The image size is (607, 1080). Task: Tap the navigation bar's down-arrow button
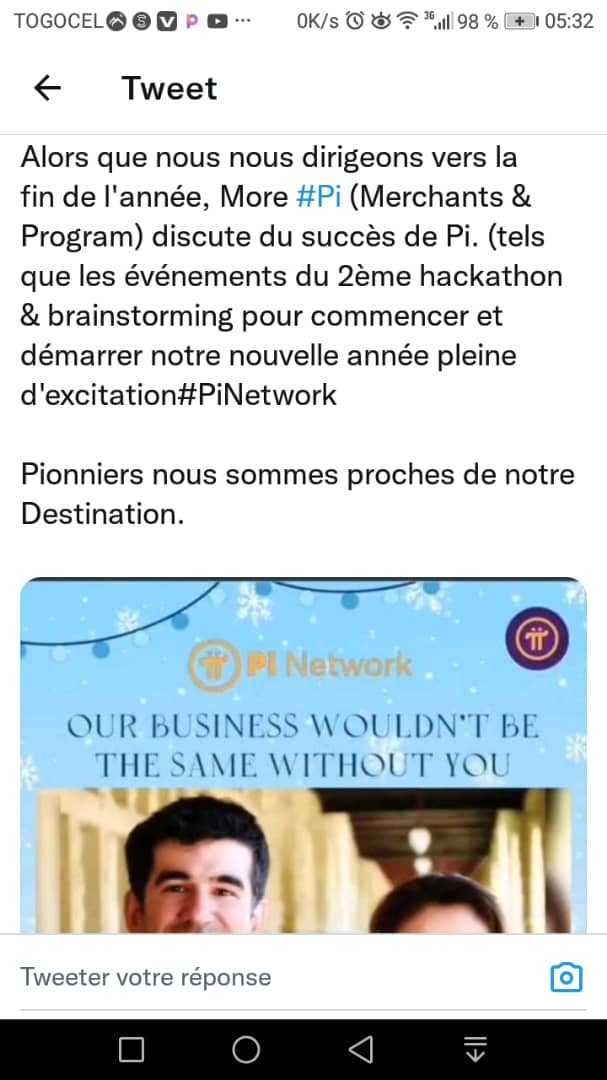click(x=476, y=1049)
